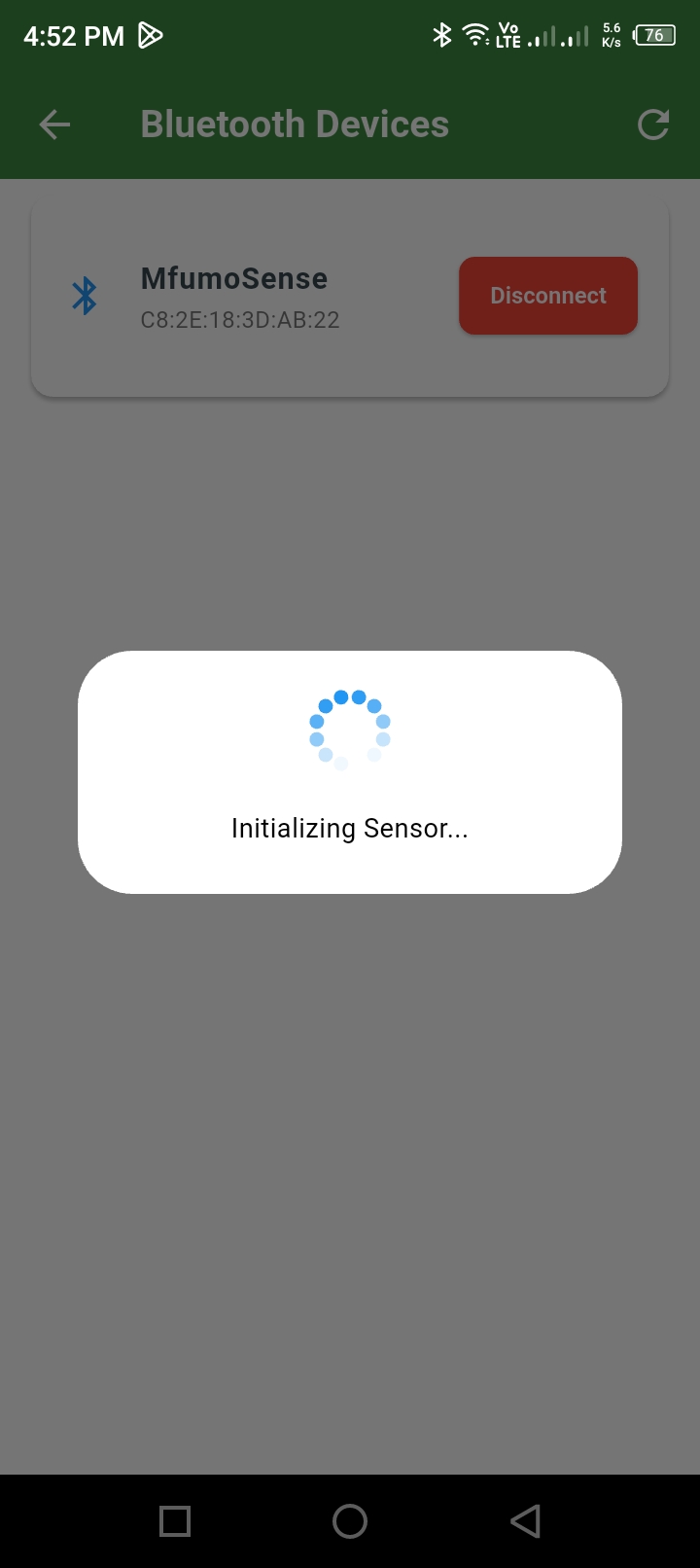Disconnect from MfumoSense device
Image resolution: width=700 pixels, height=1568 pixels.
pyautogui.click(x=548, y=296)
